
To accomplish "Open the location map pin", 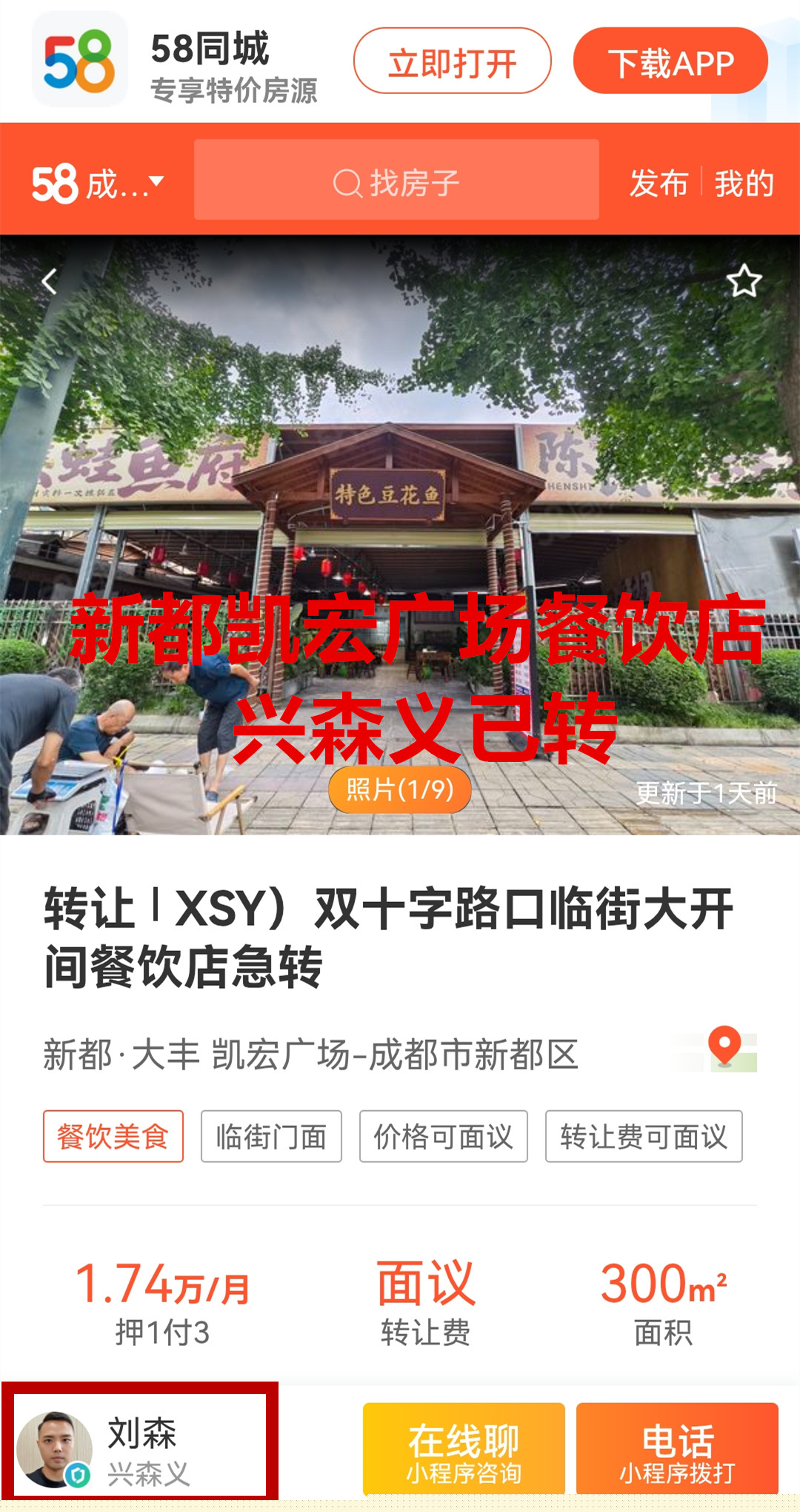I will pyautogui.click(x=725, y=1048).
